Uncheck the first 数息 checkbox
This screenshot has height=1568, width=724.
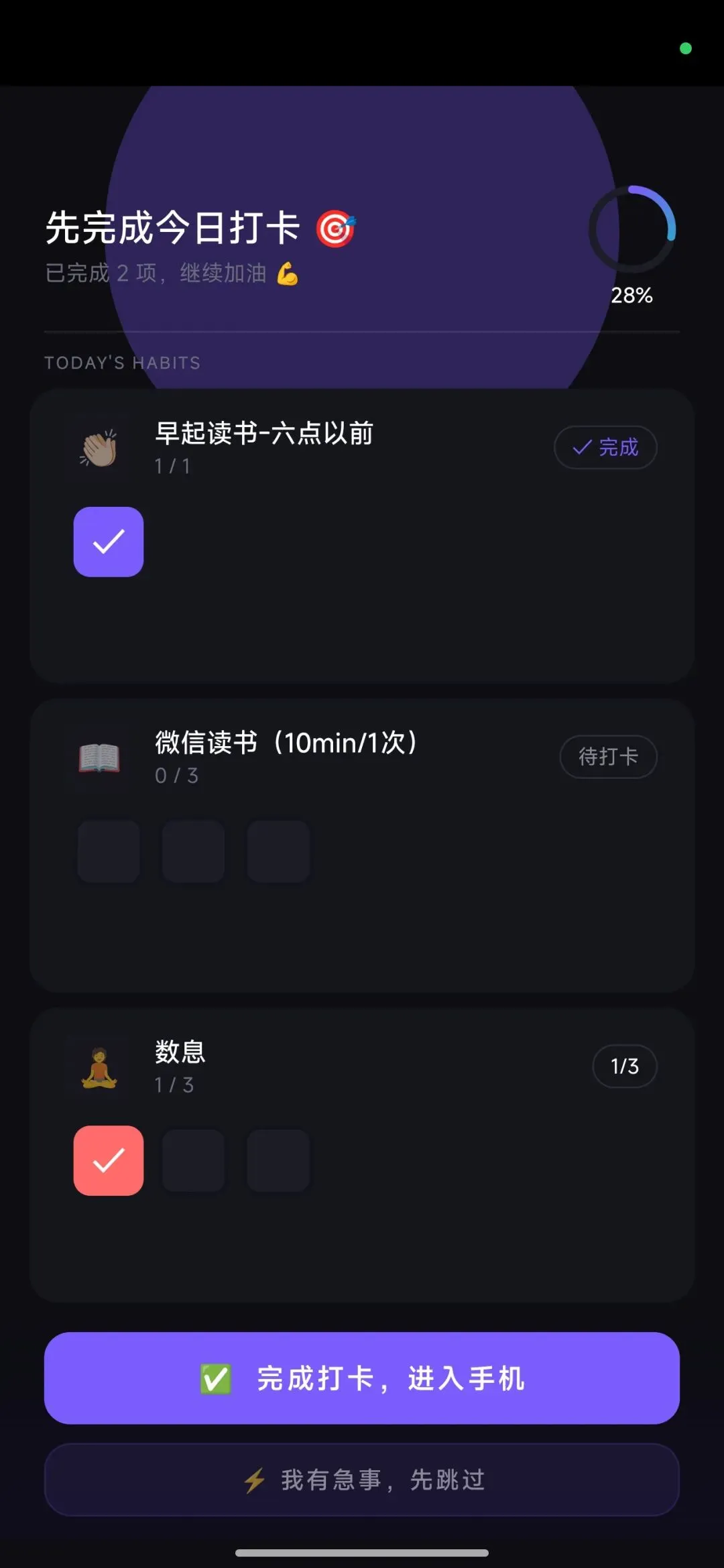click(x=109, y=1160)
